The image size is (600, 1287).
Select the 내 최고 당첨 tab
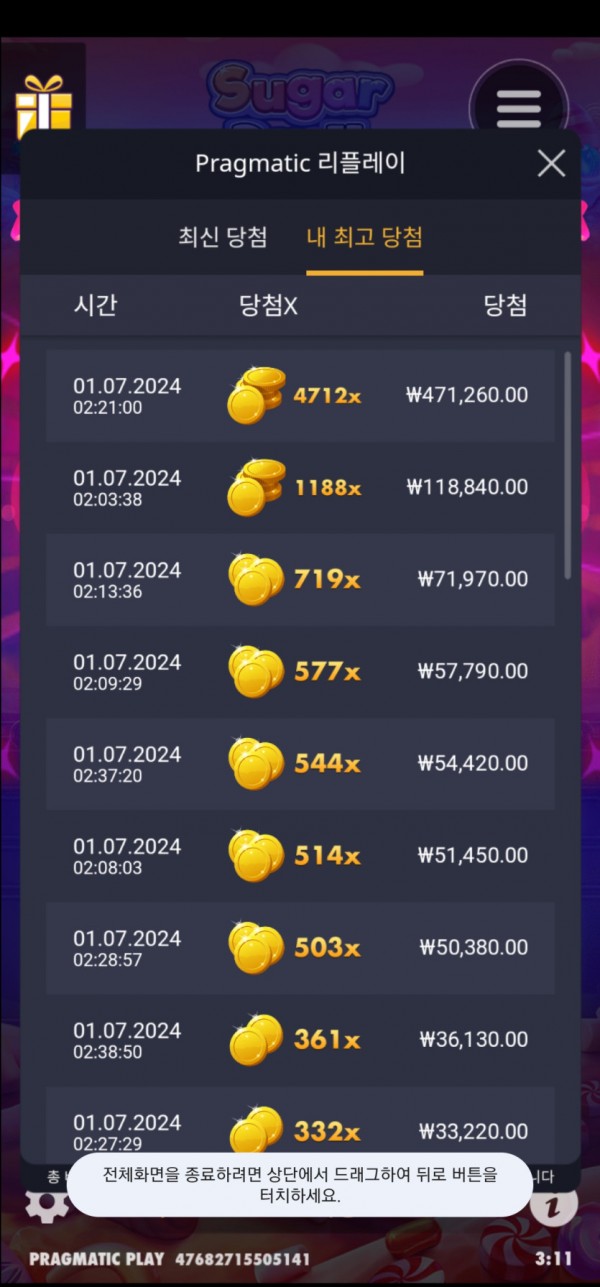tap(364, 237)
